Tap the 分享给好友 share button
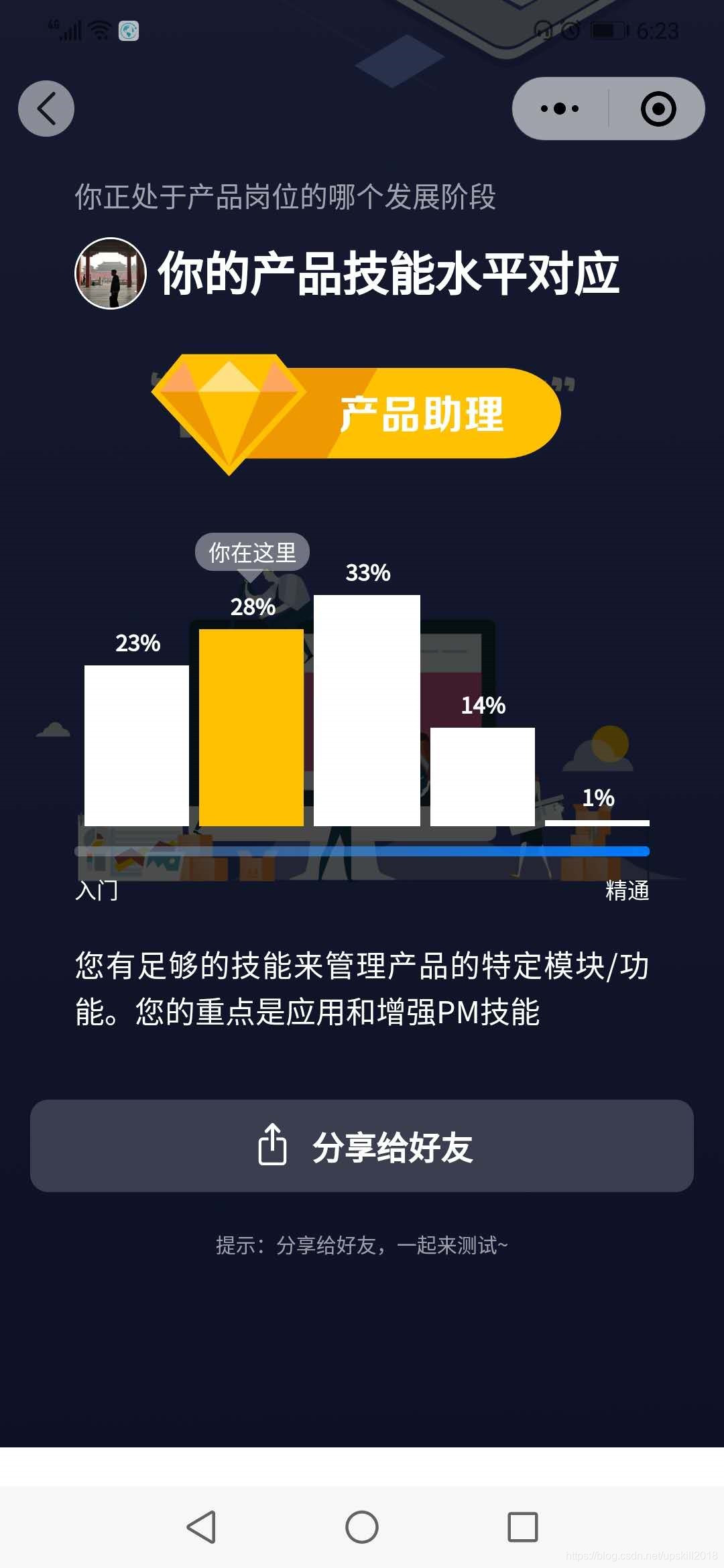The height and width of the screenshot is (1568, 724). (x=362, y=1145)
